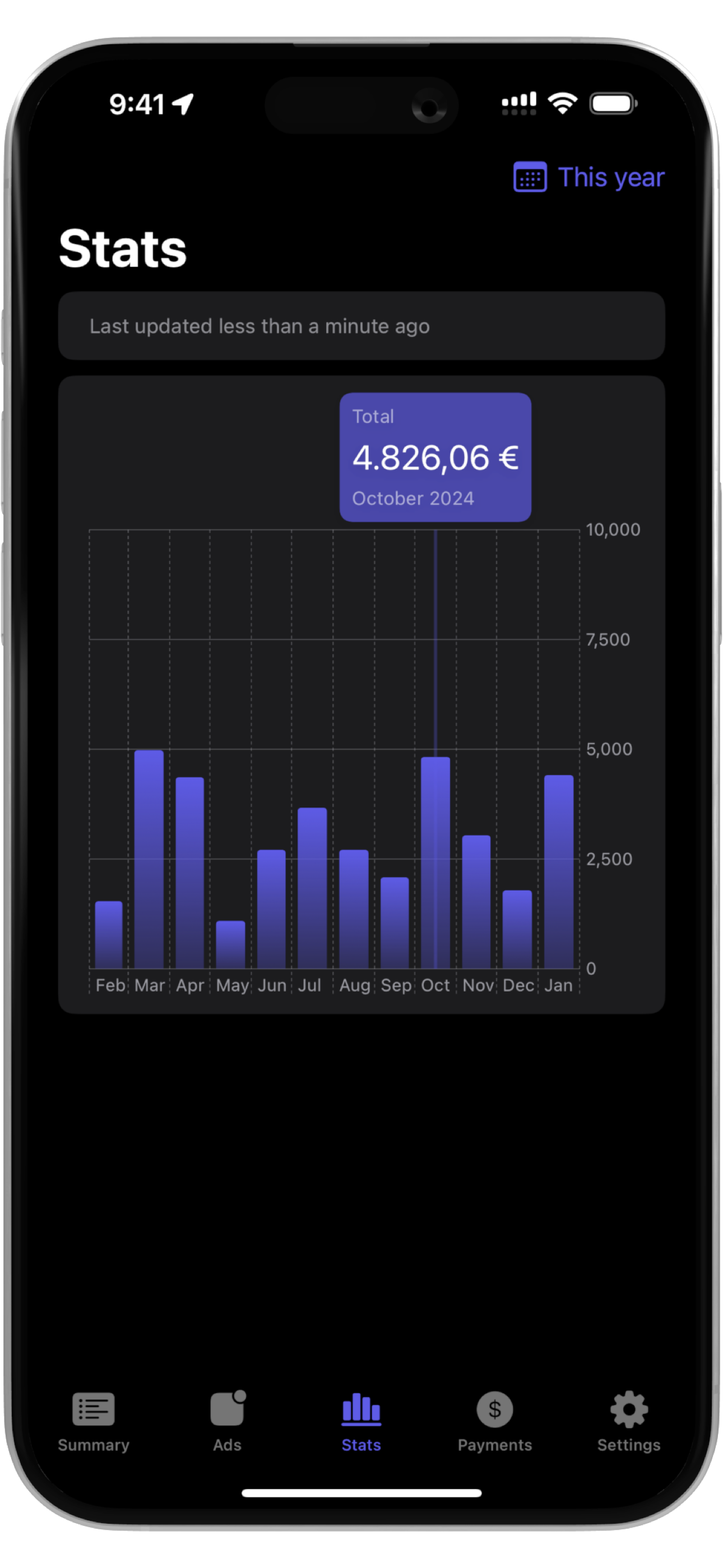Open the This year date range picker

[x=589, y=177]
